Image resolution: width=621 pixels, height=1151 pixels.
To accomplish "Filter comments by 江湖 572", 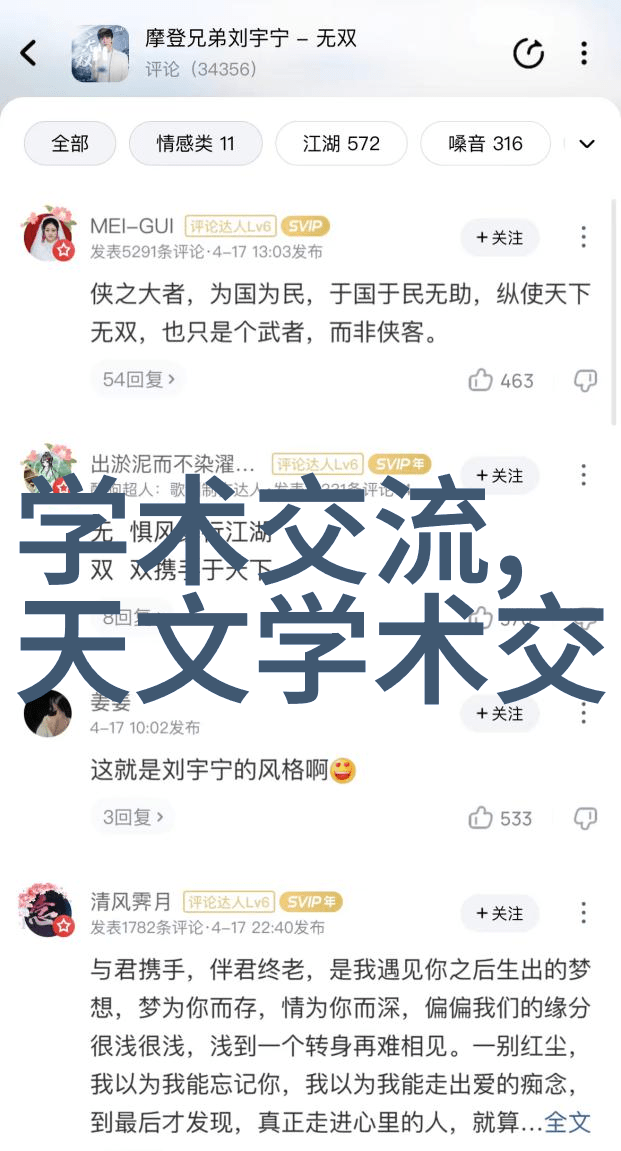I will (341, 144).
